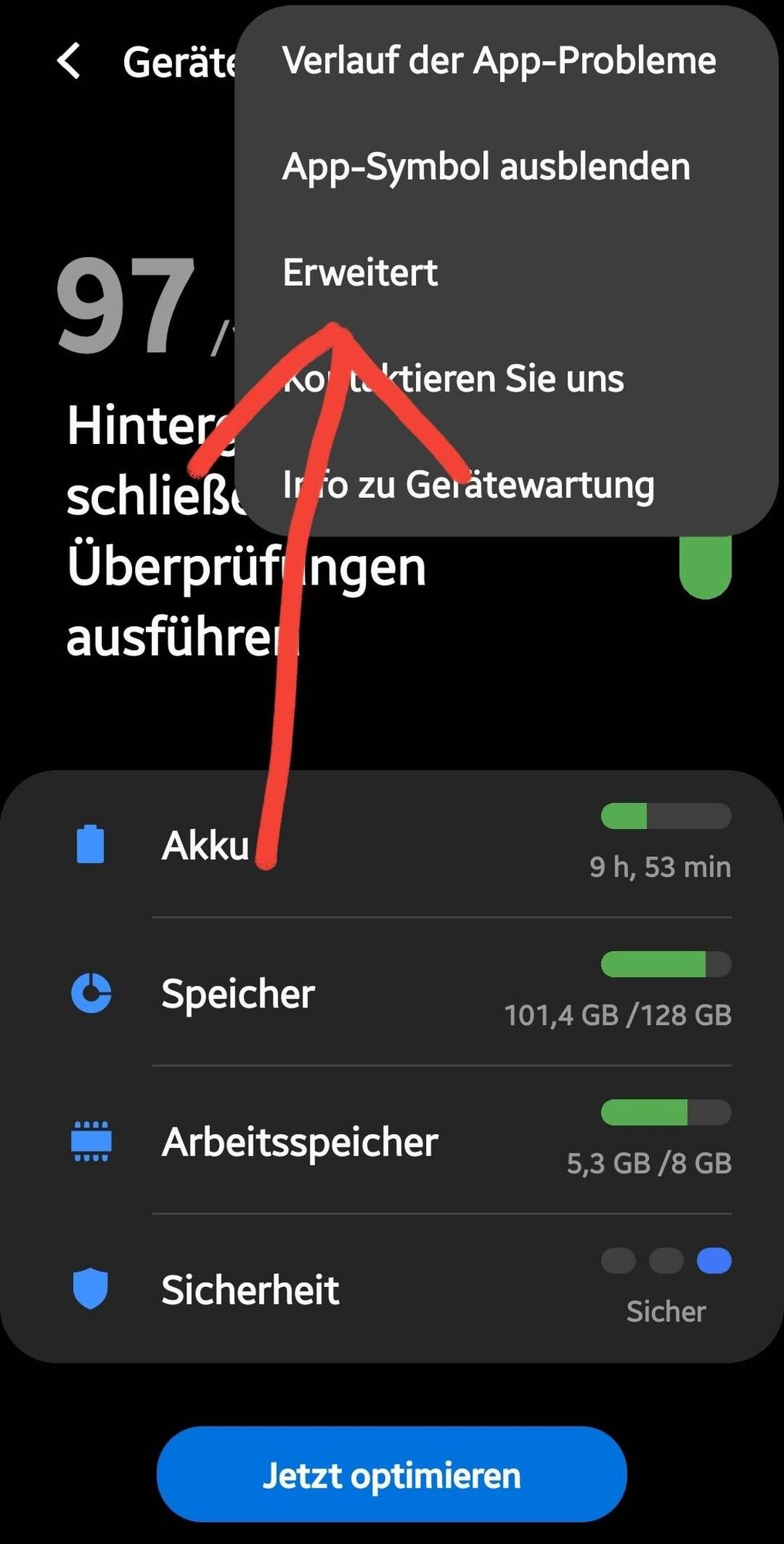
Task: Select App-Symbol ausblenden option
Action: point(486,167)
